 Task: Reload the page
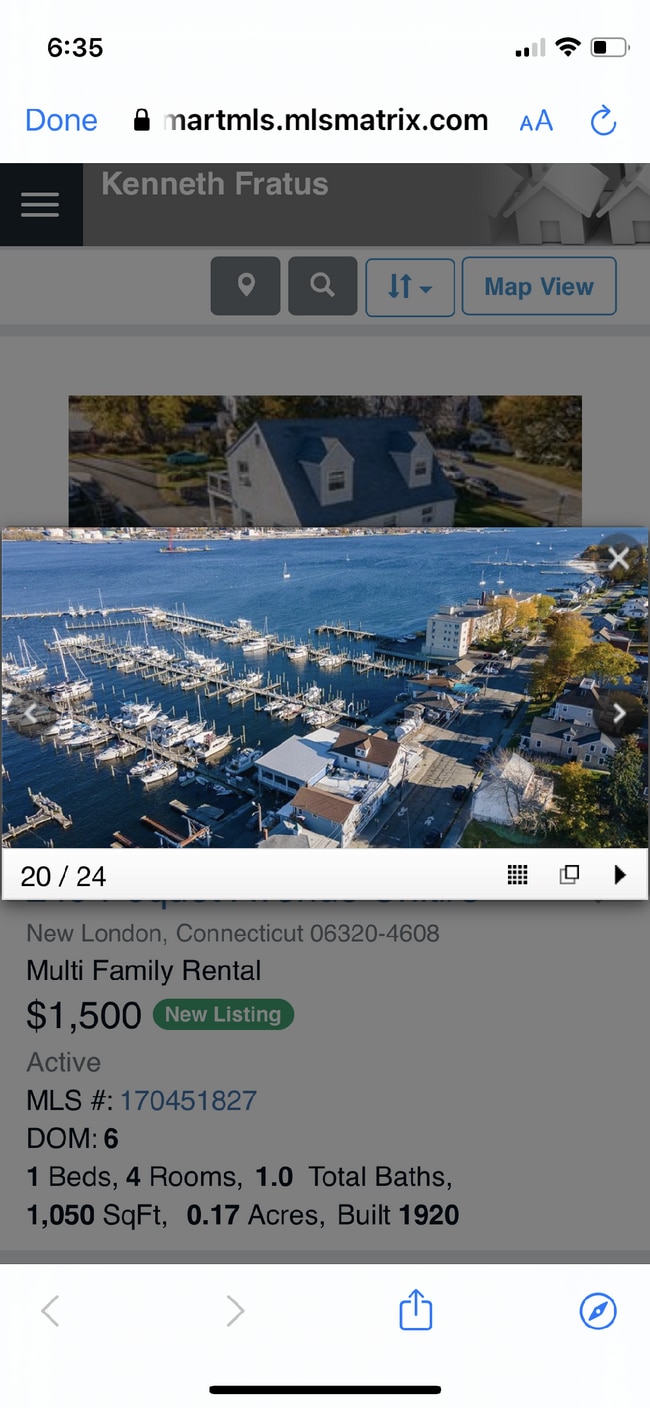[x=603, y=121]
